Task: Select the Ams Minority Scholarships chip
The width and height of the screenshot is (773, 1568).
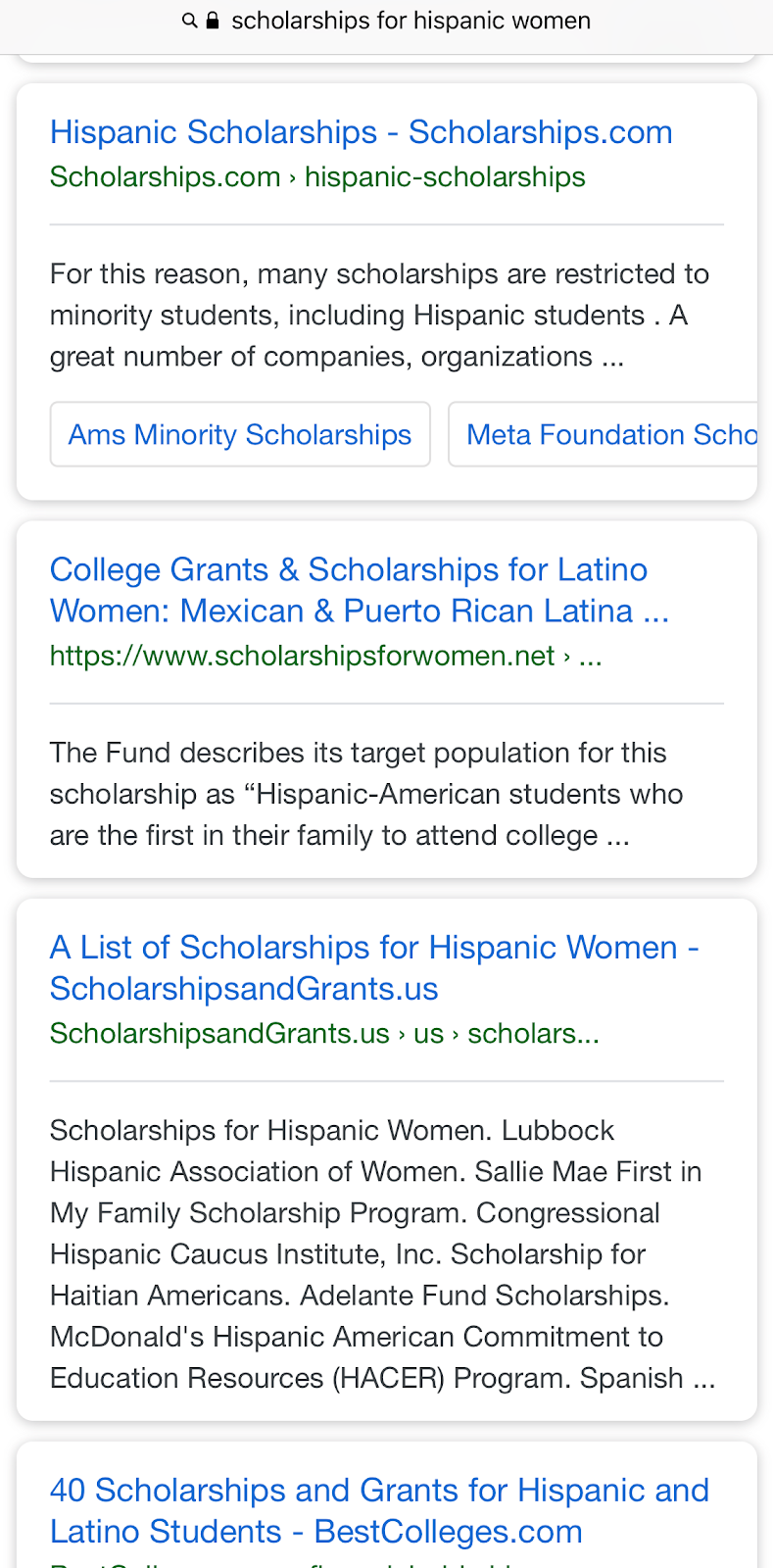Action: pyautogui.click(x=240, y=434)
